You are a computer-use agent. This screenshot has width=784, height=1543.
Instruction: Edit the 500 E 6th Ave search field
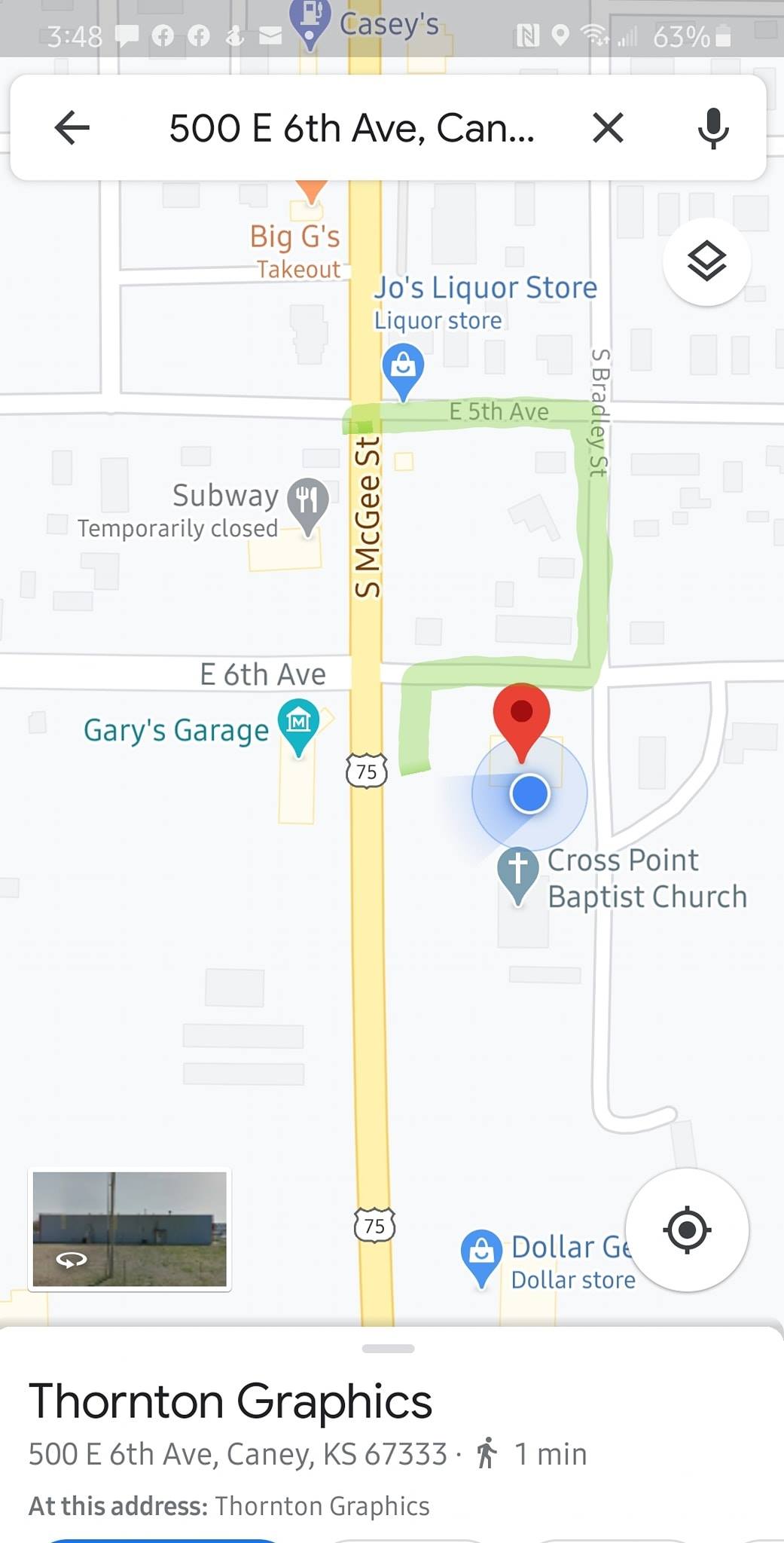coord(352,127)
